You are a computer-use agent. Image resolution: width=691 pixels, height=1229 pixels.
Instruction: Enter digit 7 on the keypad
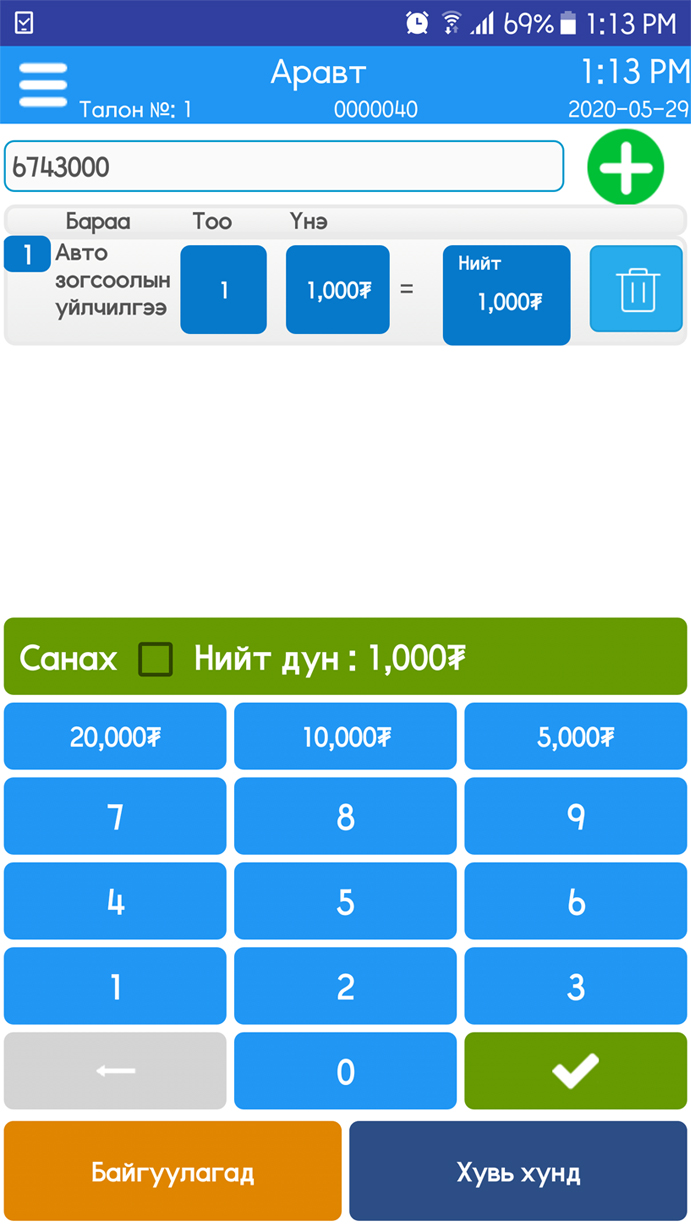115,816
